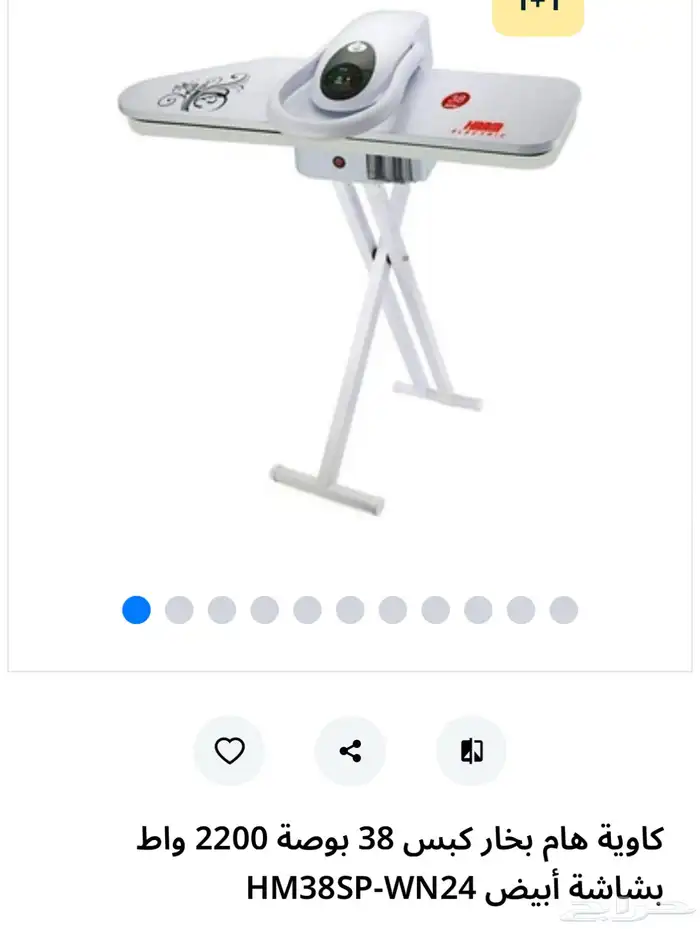Add this steam press iron to favorites
This screenshot has height=929, width=700.
coord(229,751)
